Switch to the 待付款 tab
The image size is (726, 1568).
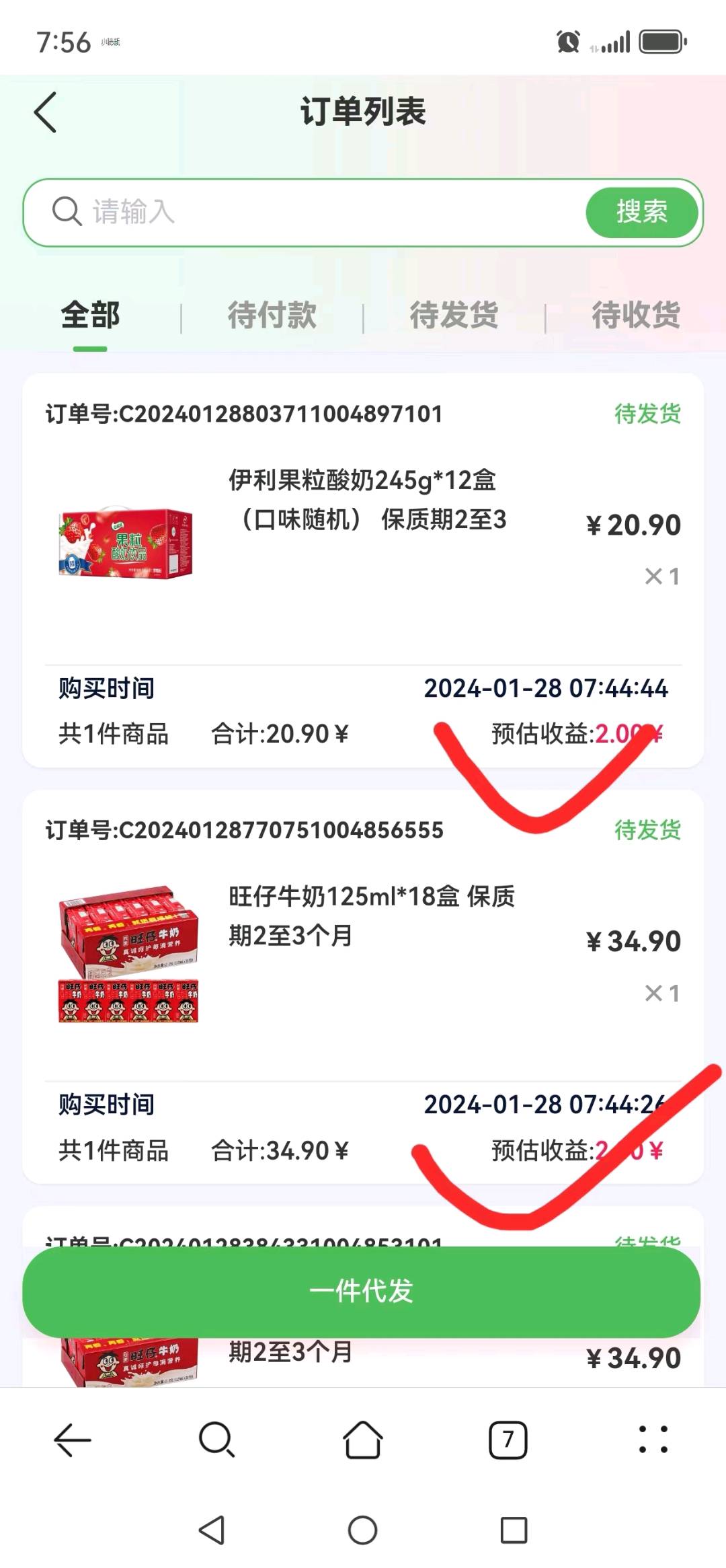(272, 315)
